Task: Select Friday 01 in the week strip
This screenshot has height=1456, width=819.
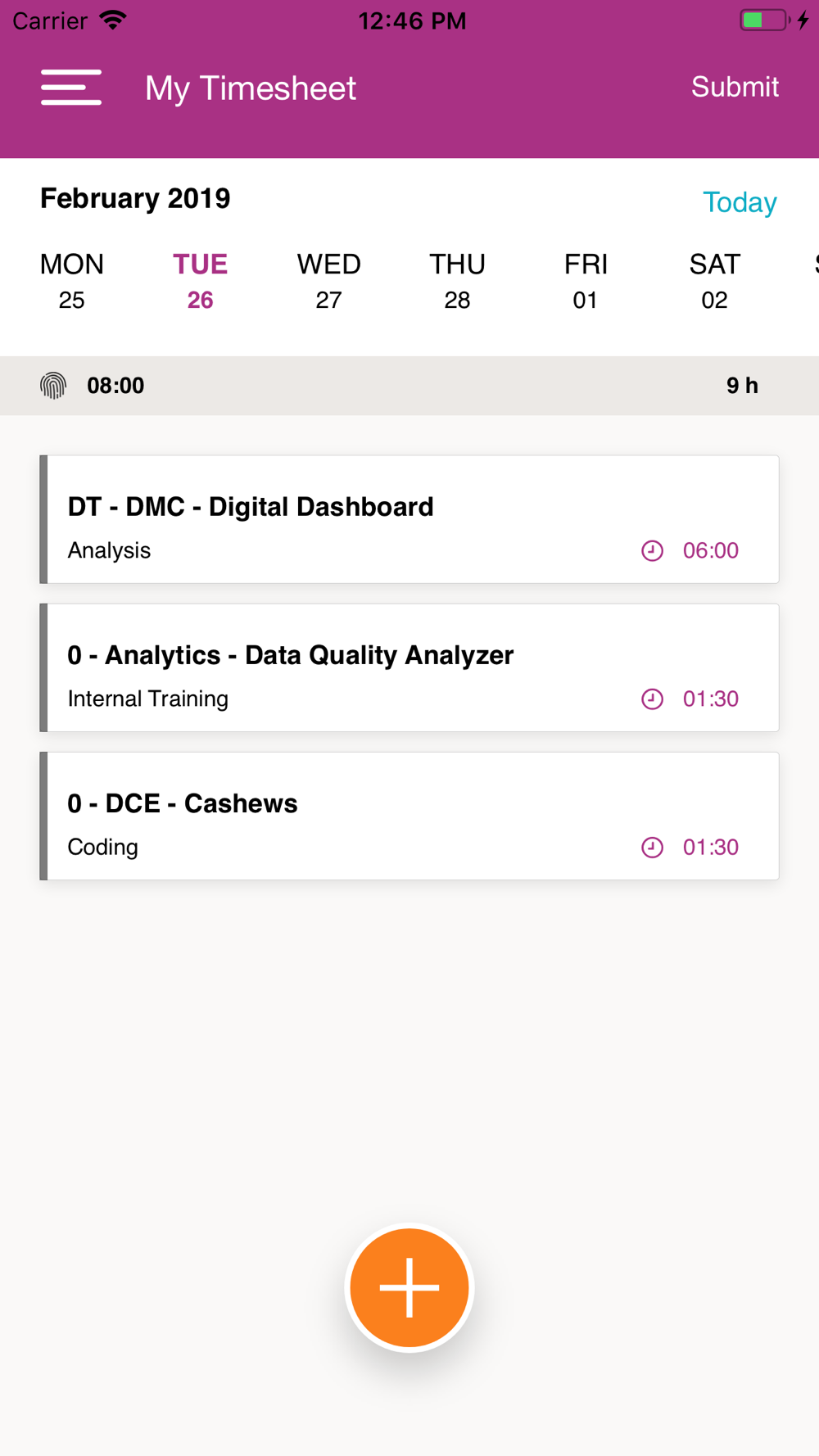Action: (x=586, y=281)
